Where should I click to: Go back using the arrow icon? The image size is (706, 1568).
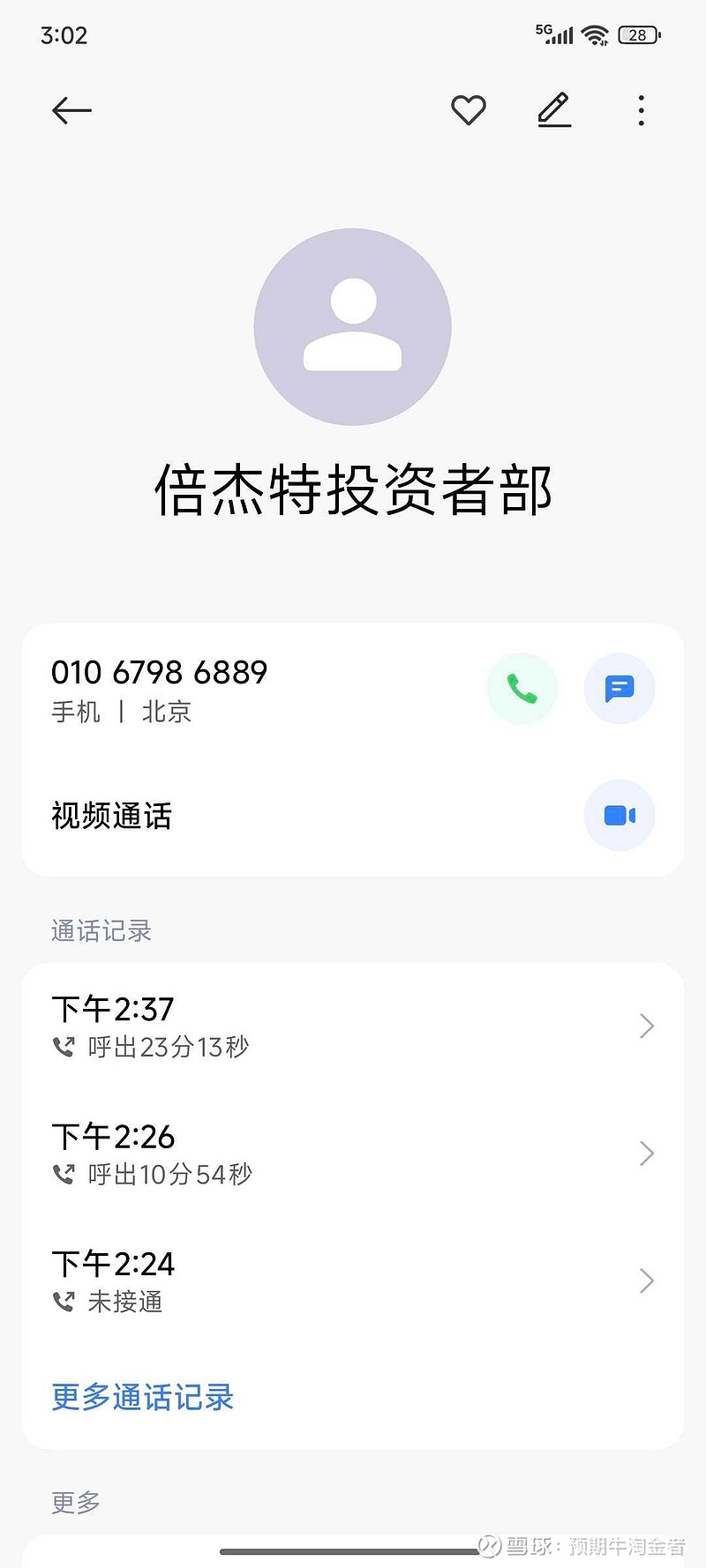[x=72, y=110]
